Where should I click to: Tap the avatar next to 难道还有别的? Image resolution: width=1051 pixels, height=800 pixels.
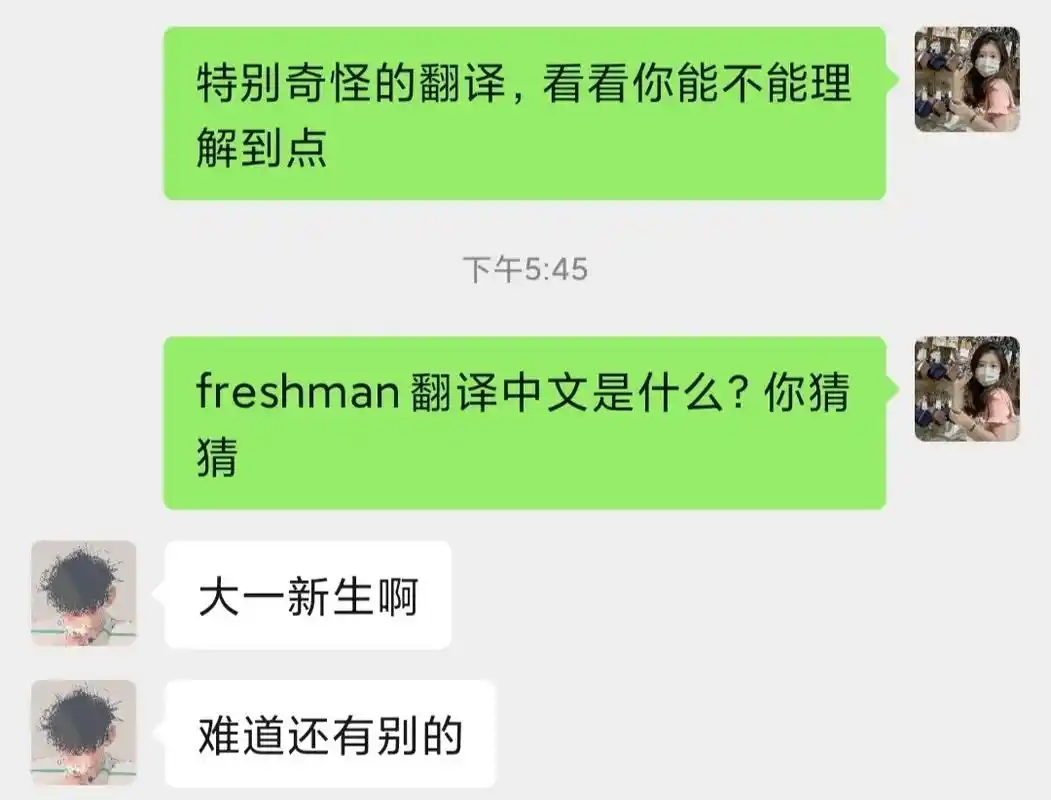click(83, 732)
